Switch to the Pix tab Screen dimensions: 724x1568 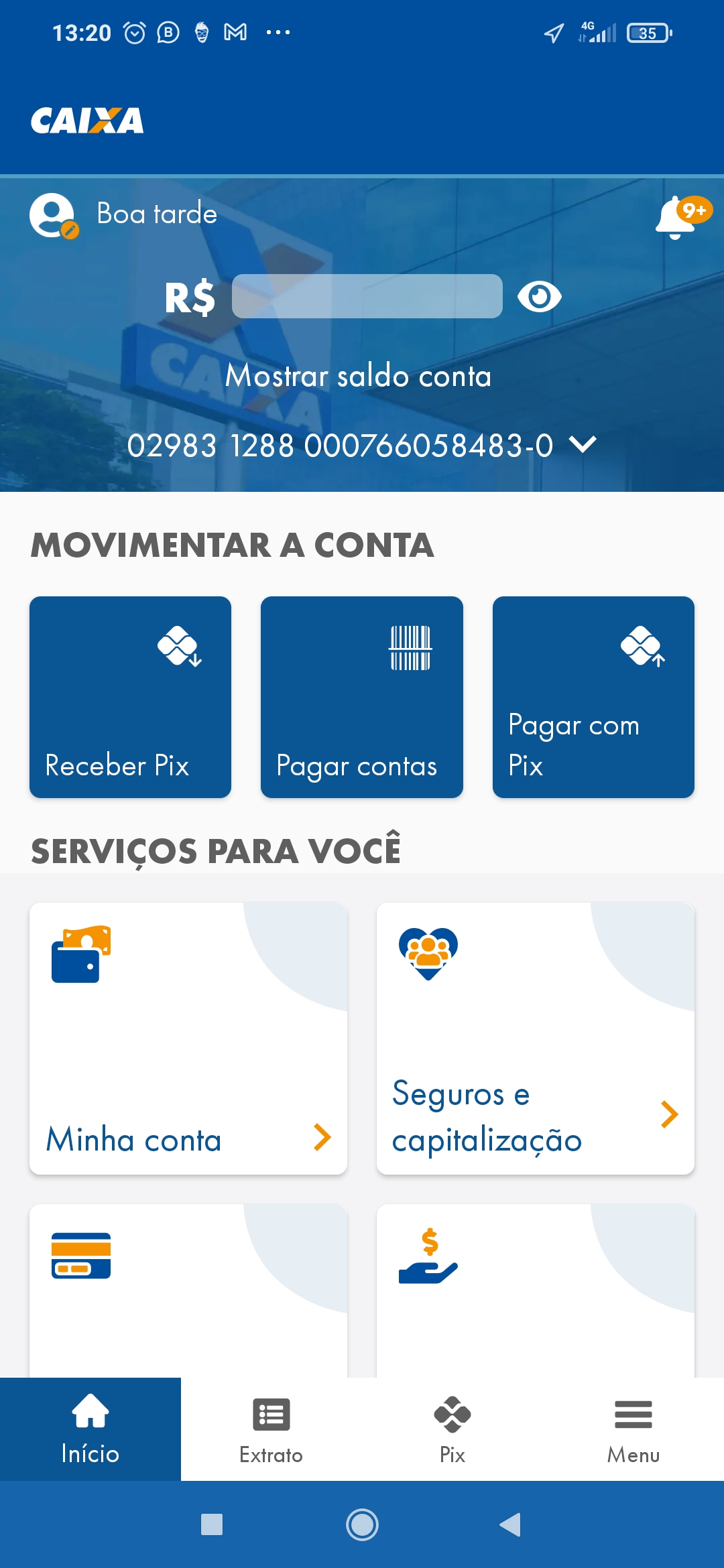(x=452, y=1429)
